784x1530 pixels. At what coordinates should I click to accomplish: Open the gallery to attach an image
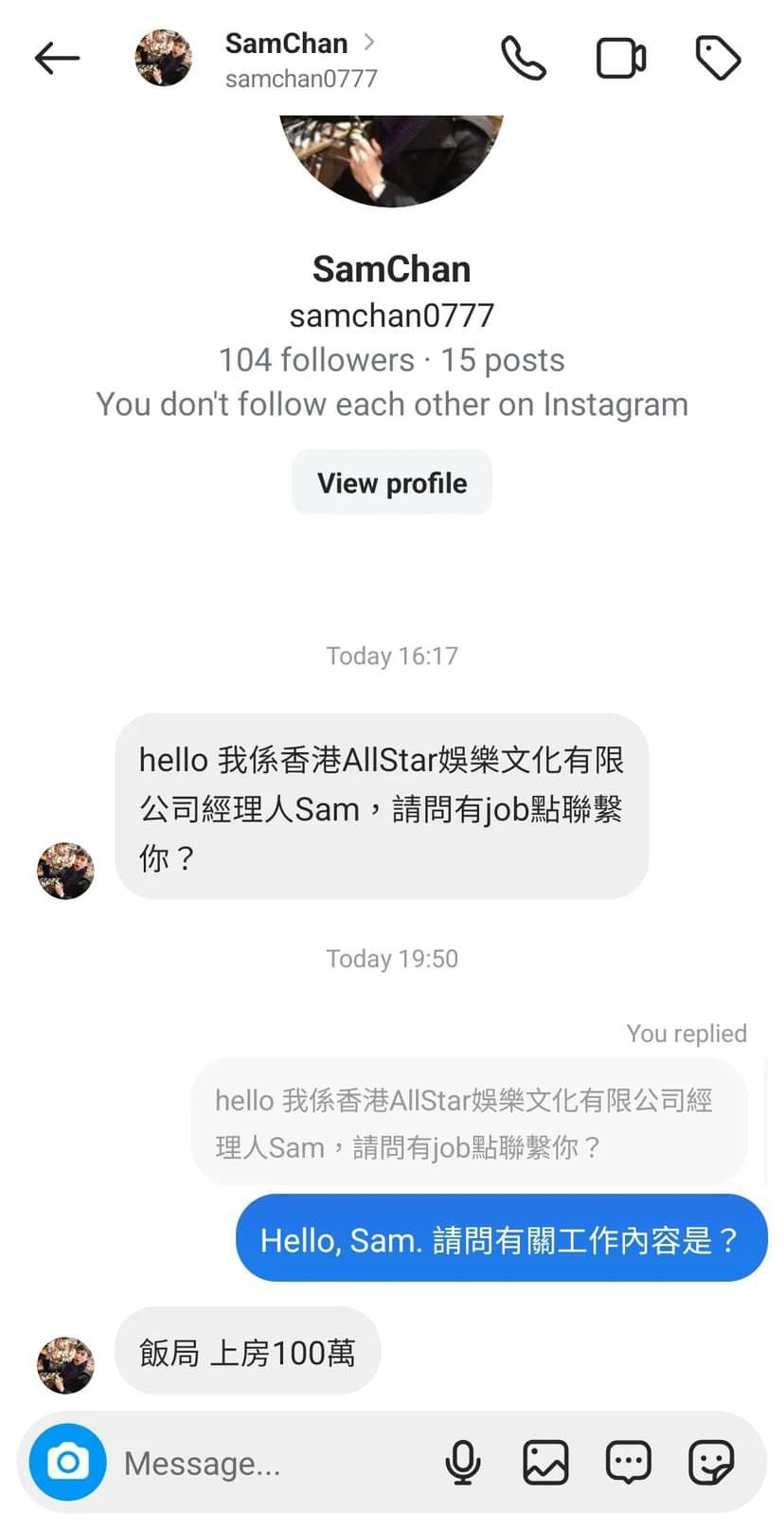pyautogui.click(x=545, y=1462)
